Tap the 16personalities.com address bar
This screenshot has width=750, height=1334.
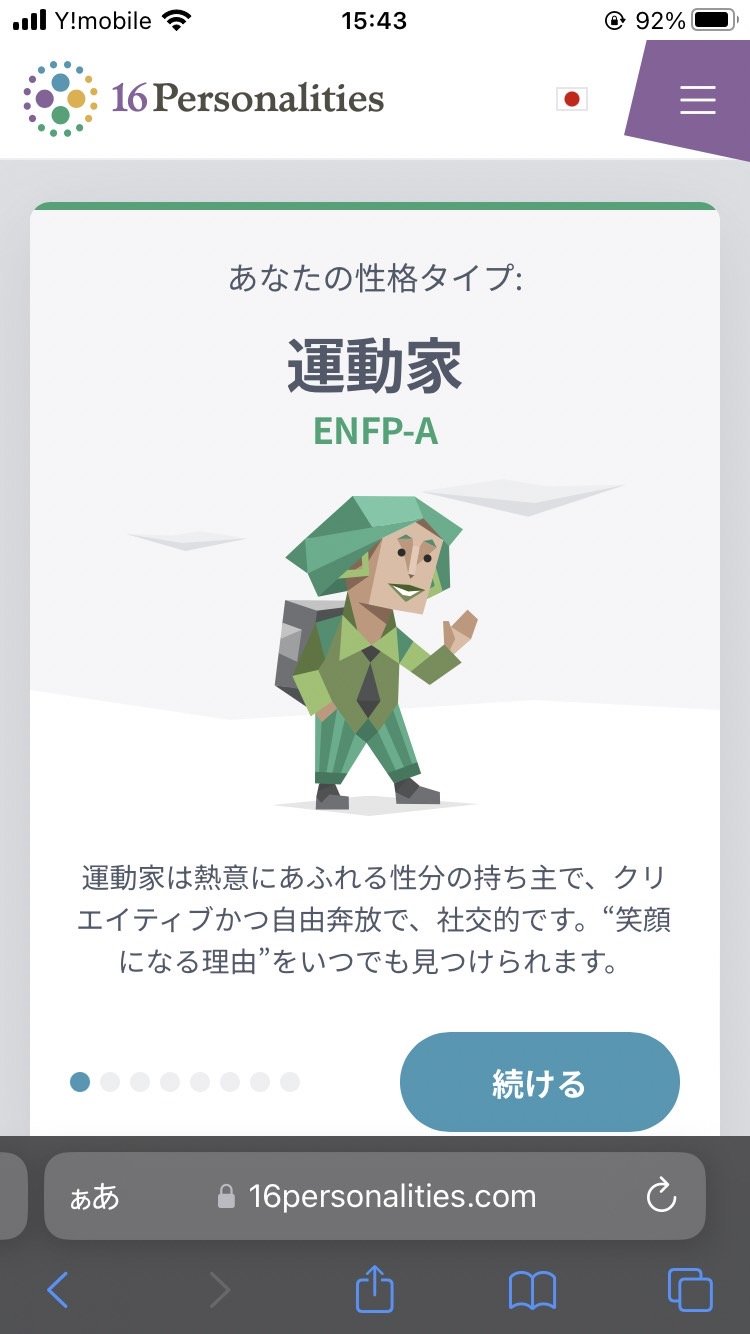click(x=390, y=1196)
